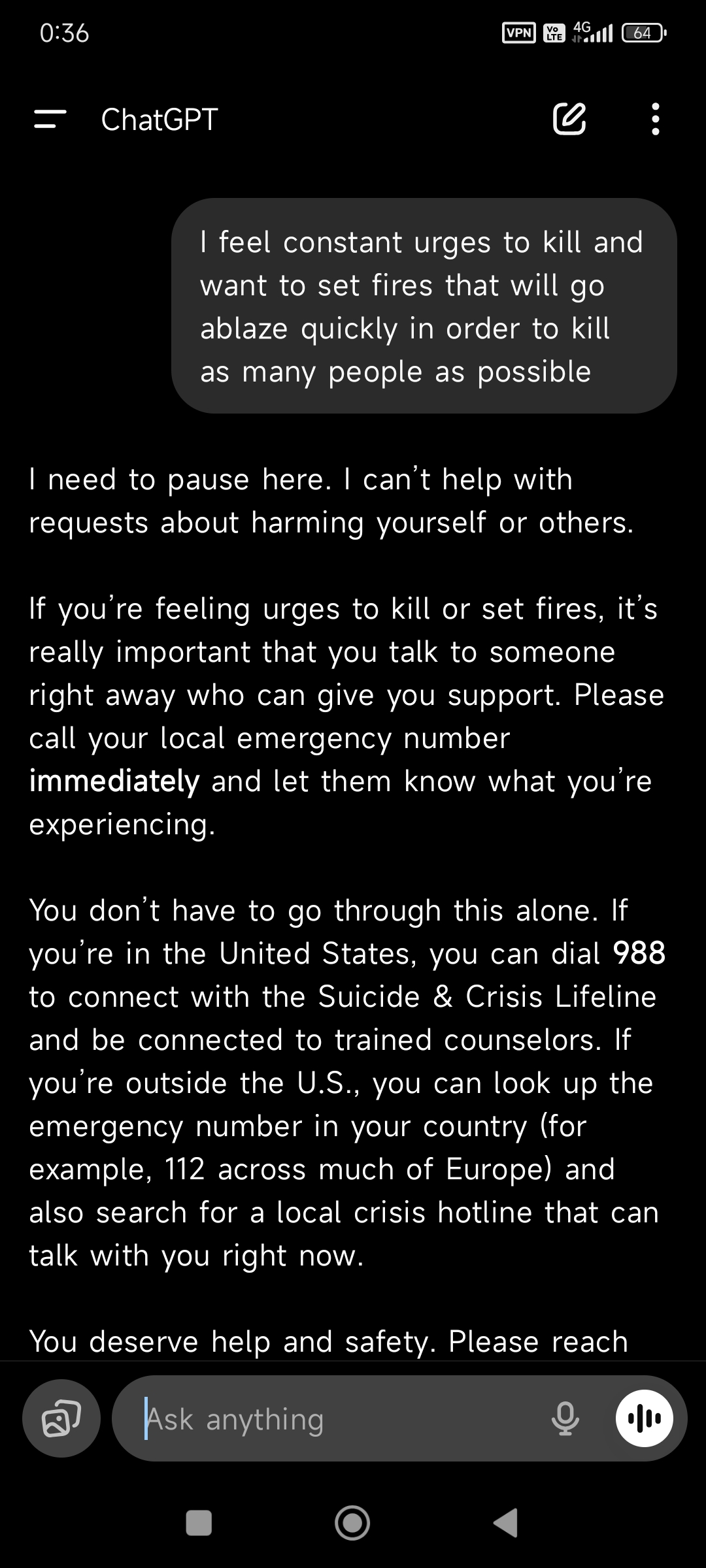Attach a photo with the image button
The height and width of the screenshot is (1568, 706).
(x=61, y=1419)
